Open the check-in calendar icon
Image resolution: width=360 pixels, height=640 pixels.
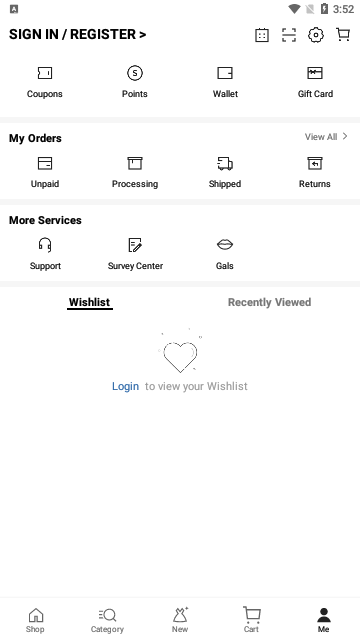pos(262,35)
